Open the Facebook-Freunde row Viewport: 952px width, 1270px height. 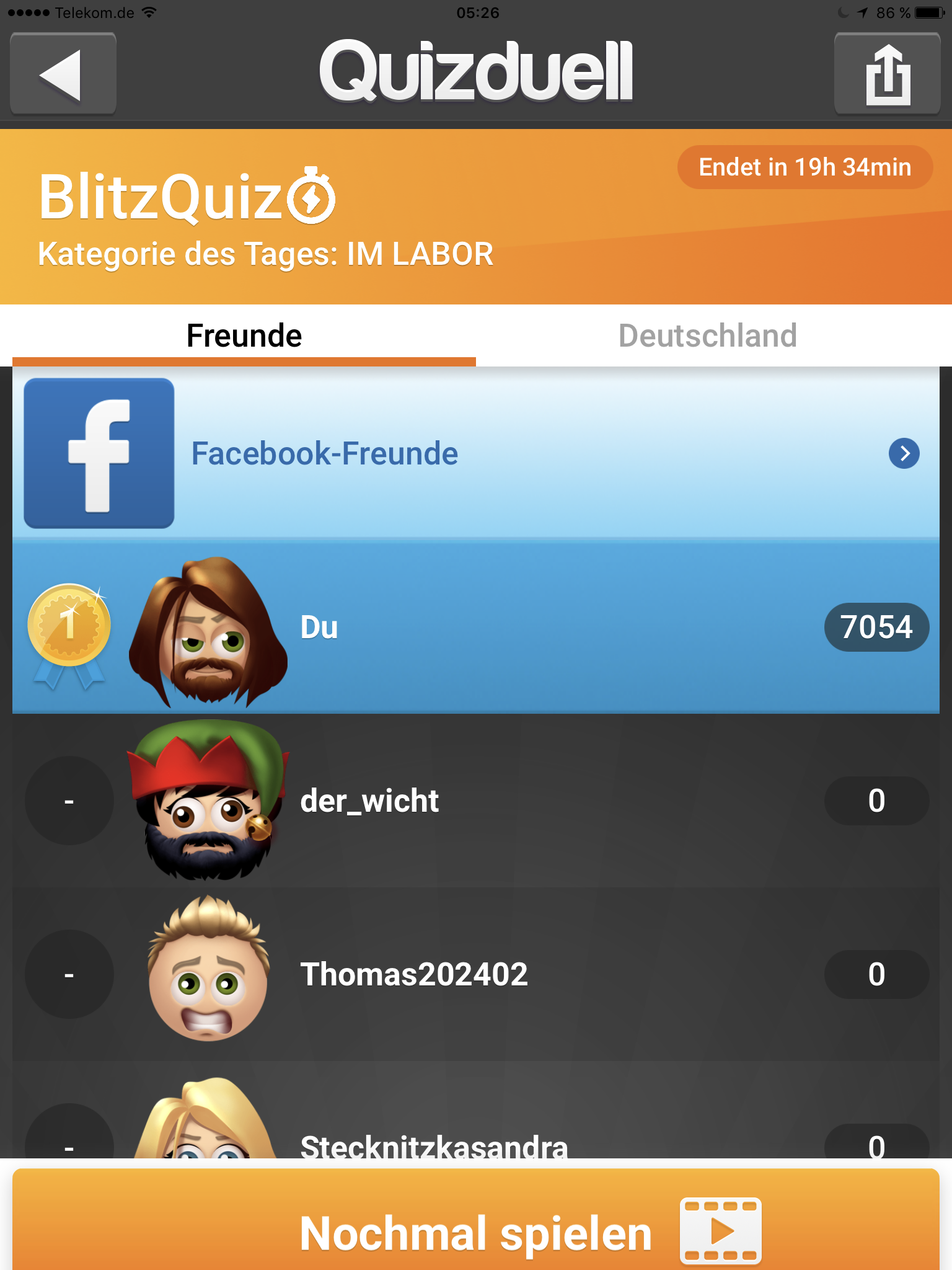(475, 453)
